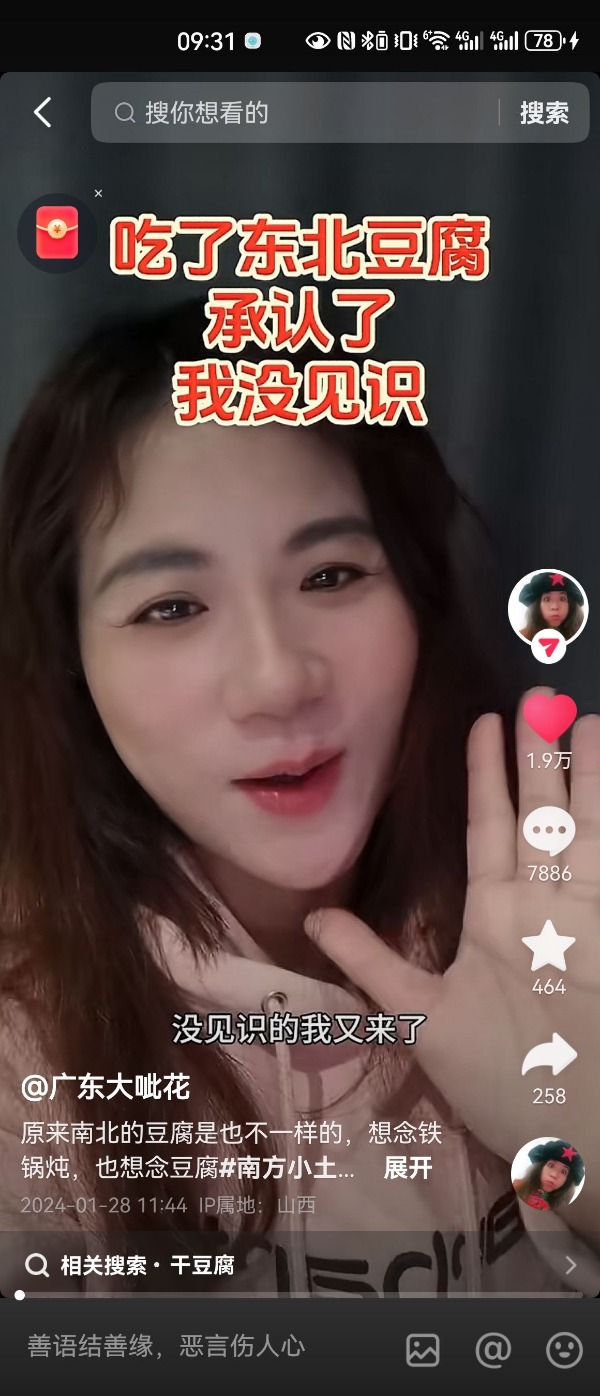Tap the 搜索 button
Viewport: 600px width, 1396px height.
544,113
